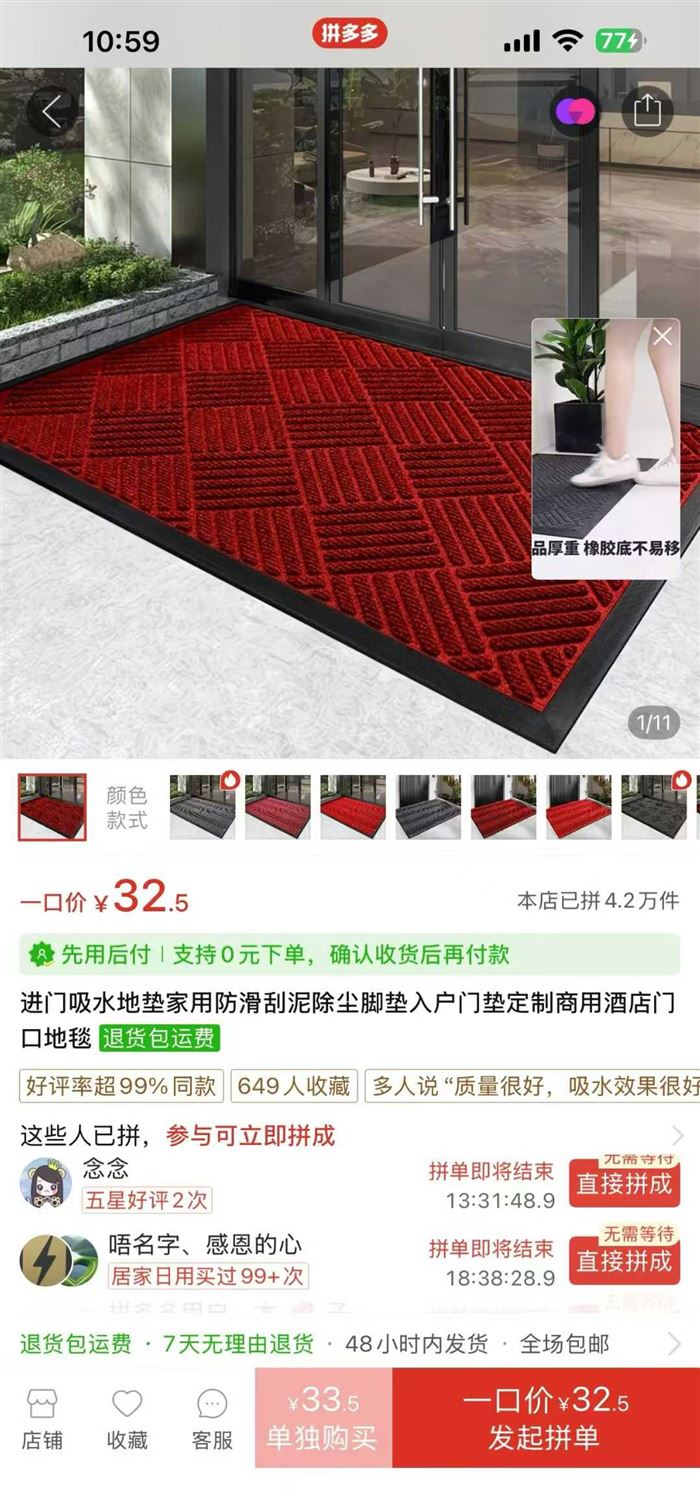
Task: Select the first gray mat color option
Action: click(x=203, y=806)
